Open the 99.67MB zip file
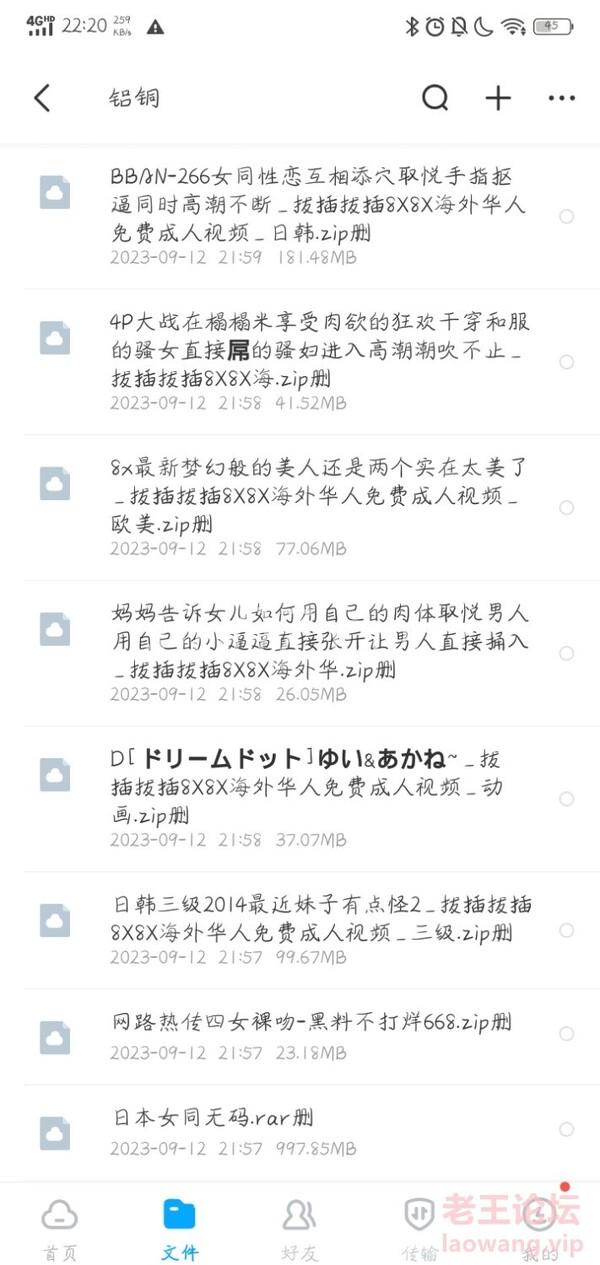 [300, 930]
